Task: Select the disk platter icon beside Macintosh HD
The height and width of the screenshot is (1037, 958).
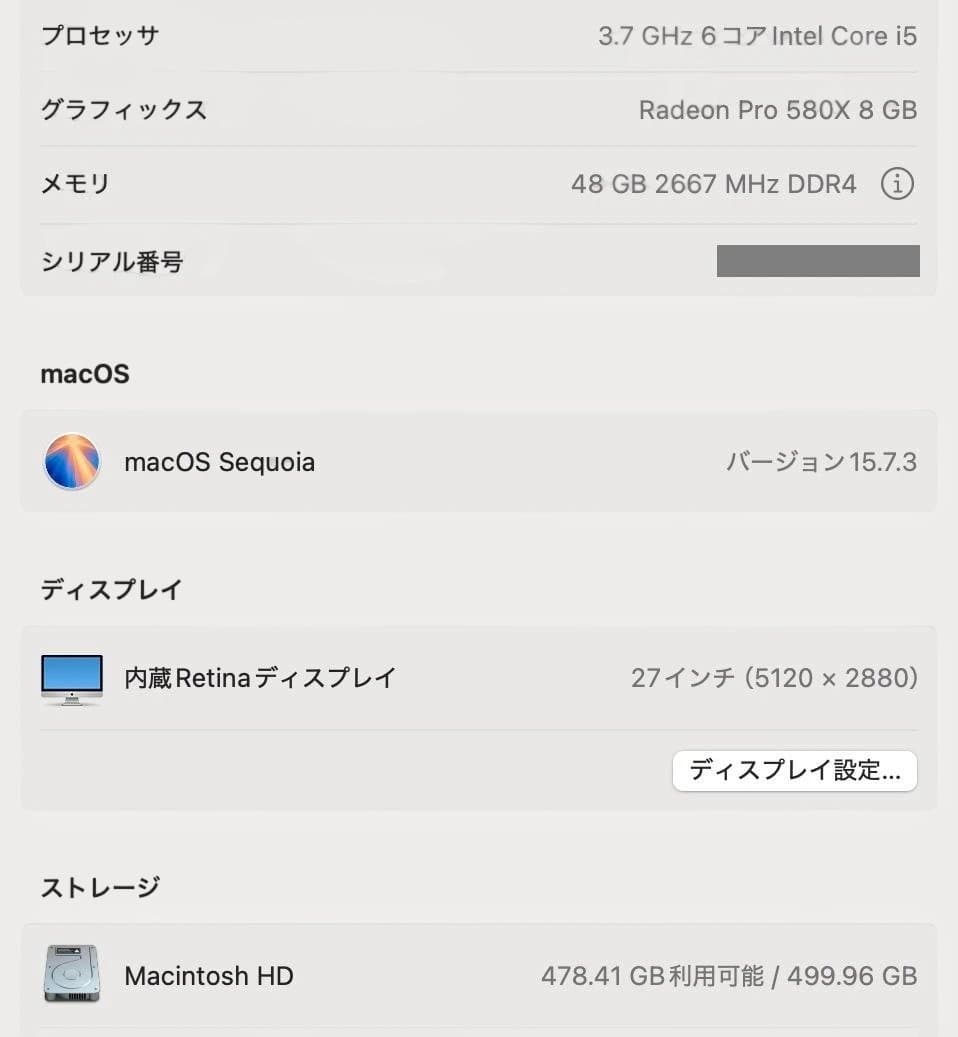Action: (x=71, y=975)
